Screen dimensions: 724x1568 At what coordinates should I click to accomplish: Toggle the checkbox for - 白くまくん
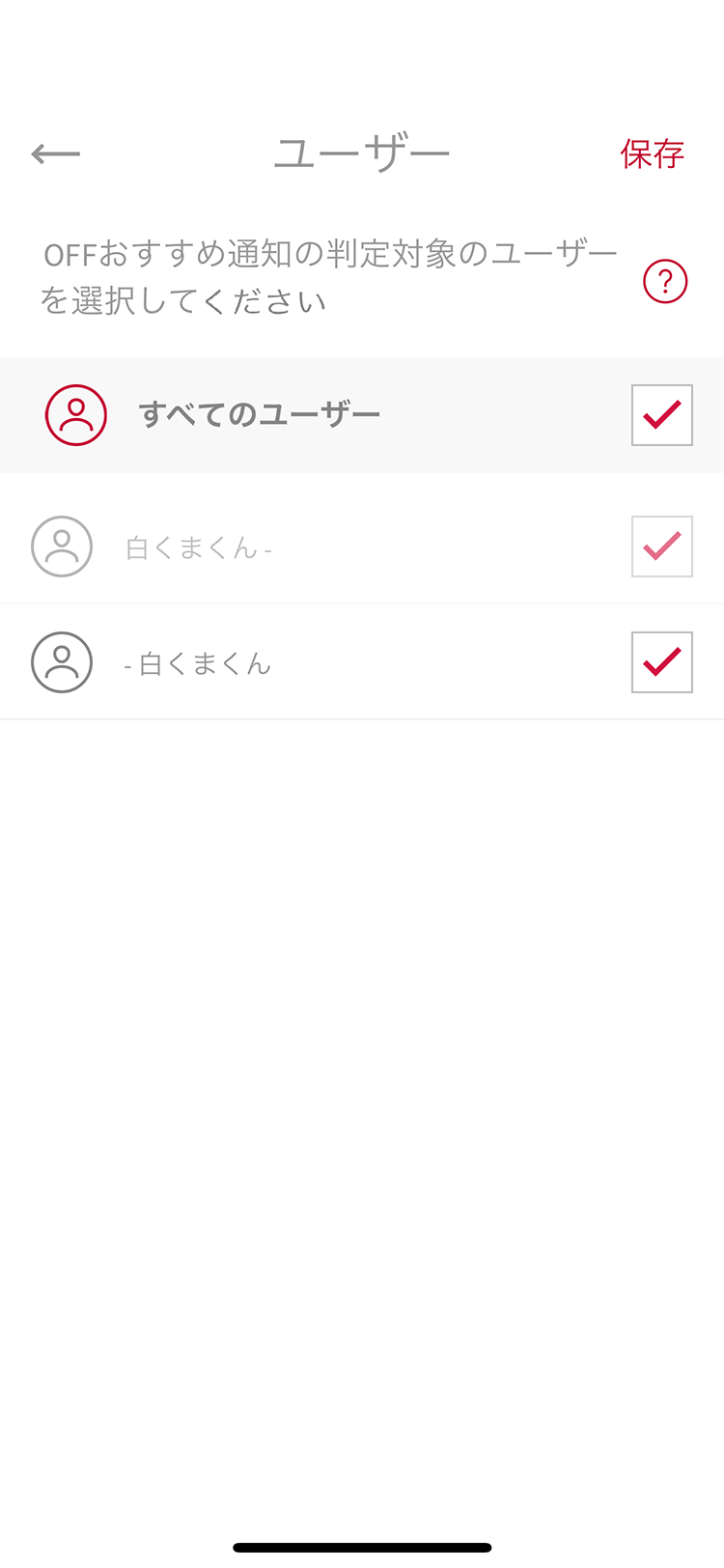coord(661,662)
